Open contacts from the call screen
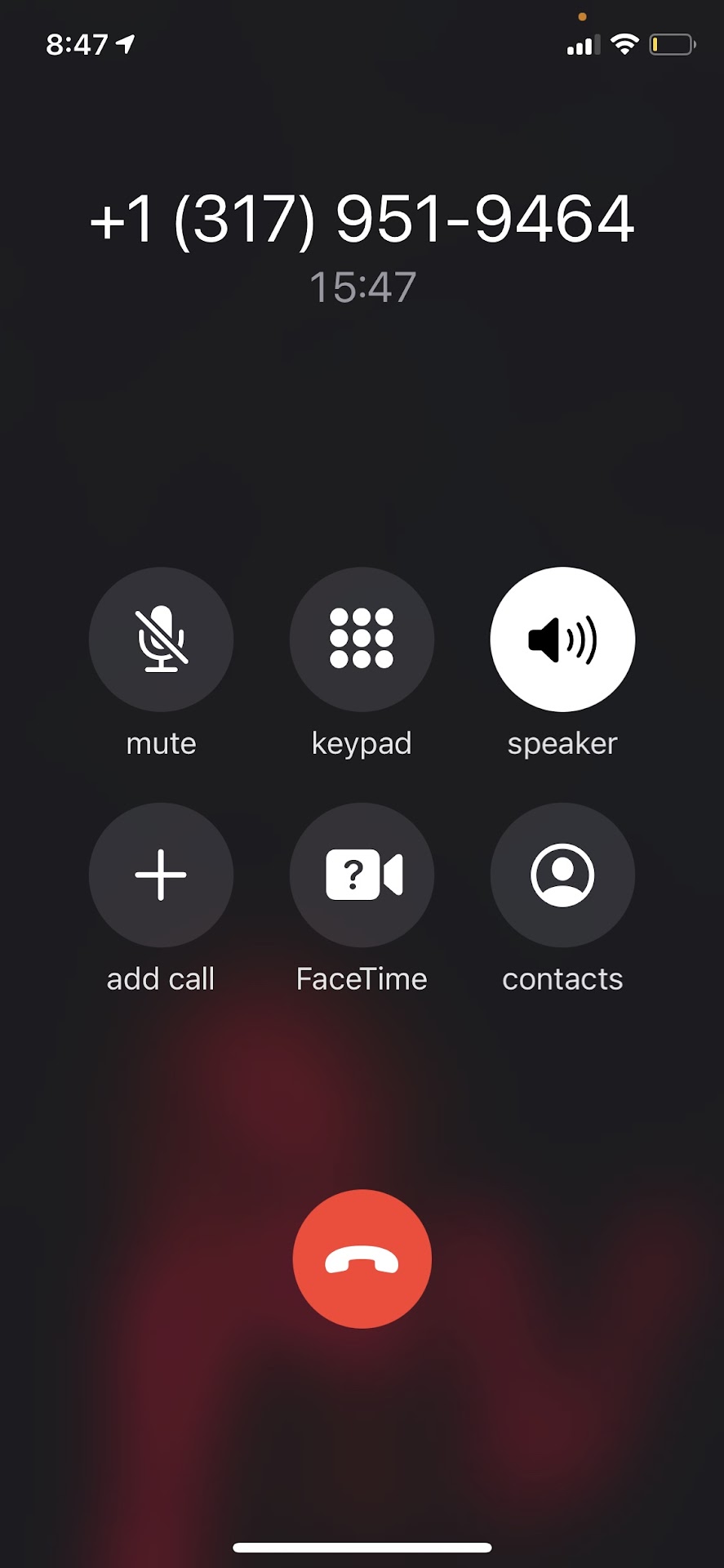 point(562,875)
